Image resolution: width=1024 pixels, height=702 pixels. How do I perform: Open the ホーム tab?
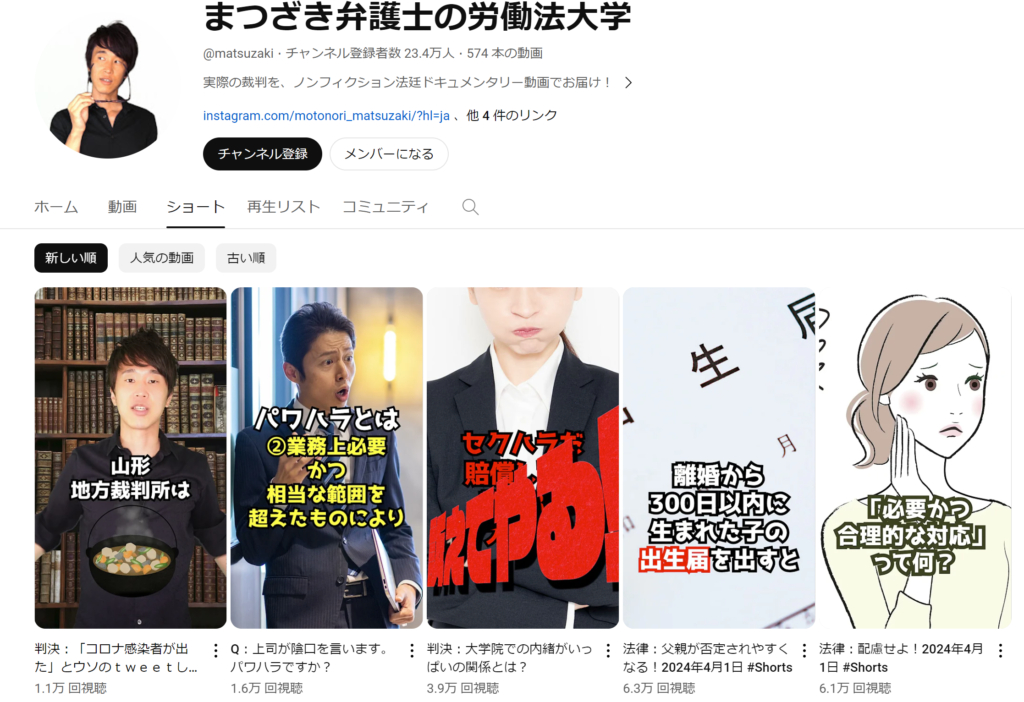point(56,207)
